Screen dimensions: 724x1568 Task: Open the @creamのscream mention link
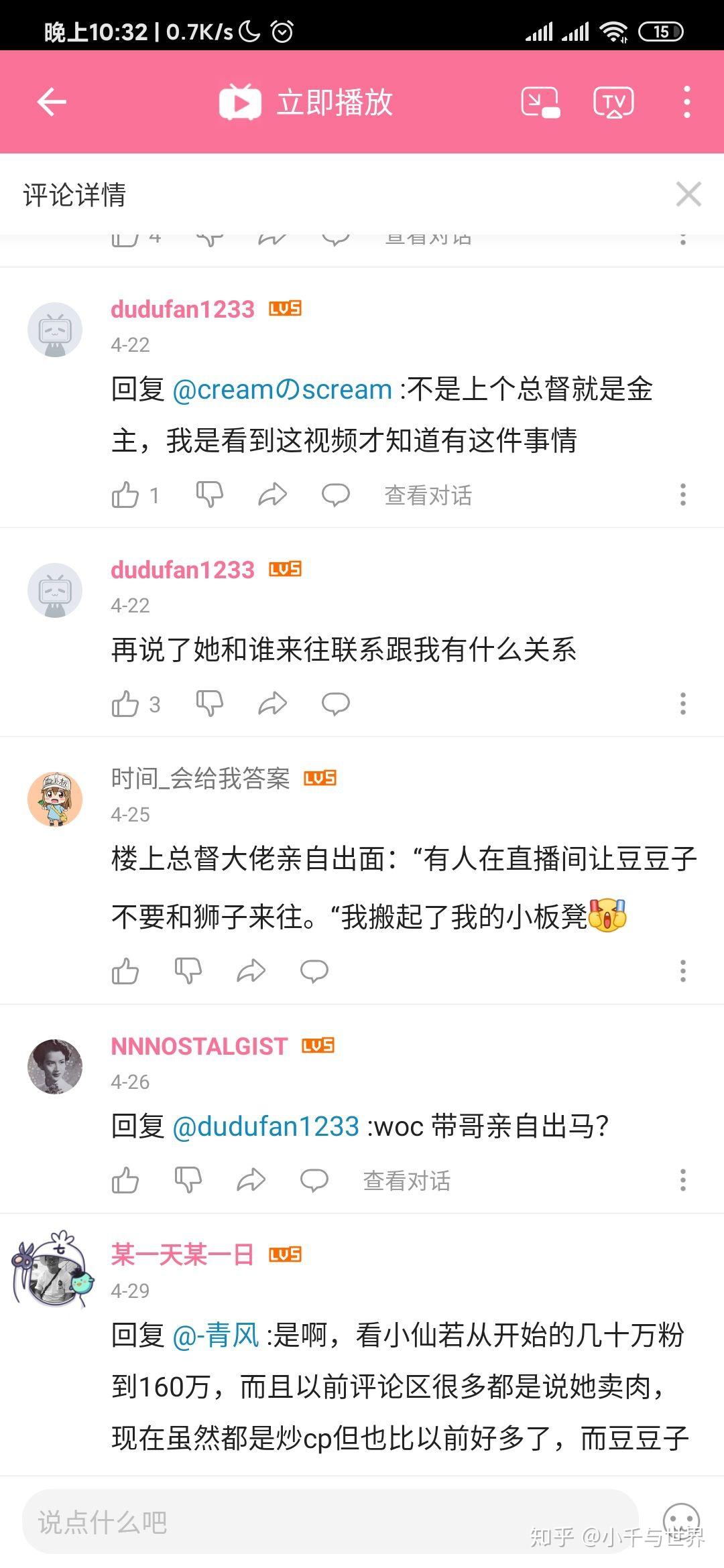coord(282,389)
